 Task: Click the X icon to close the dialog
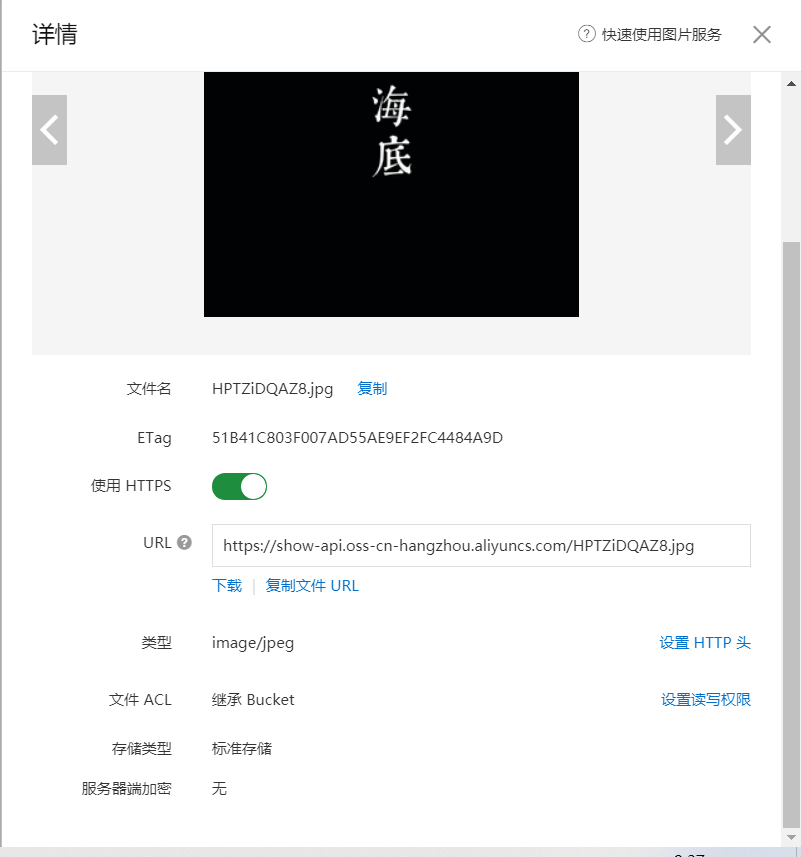762,35
